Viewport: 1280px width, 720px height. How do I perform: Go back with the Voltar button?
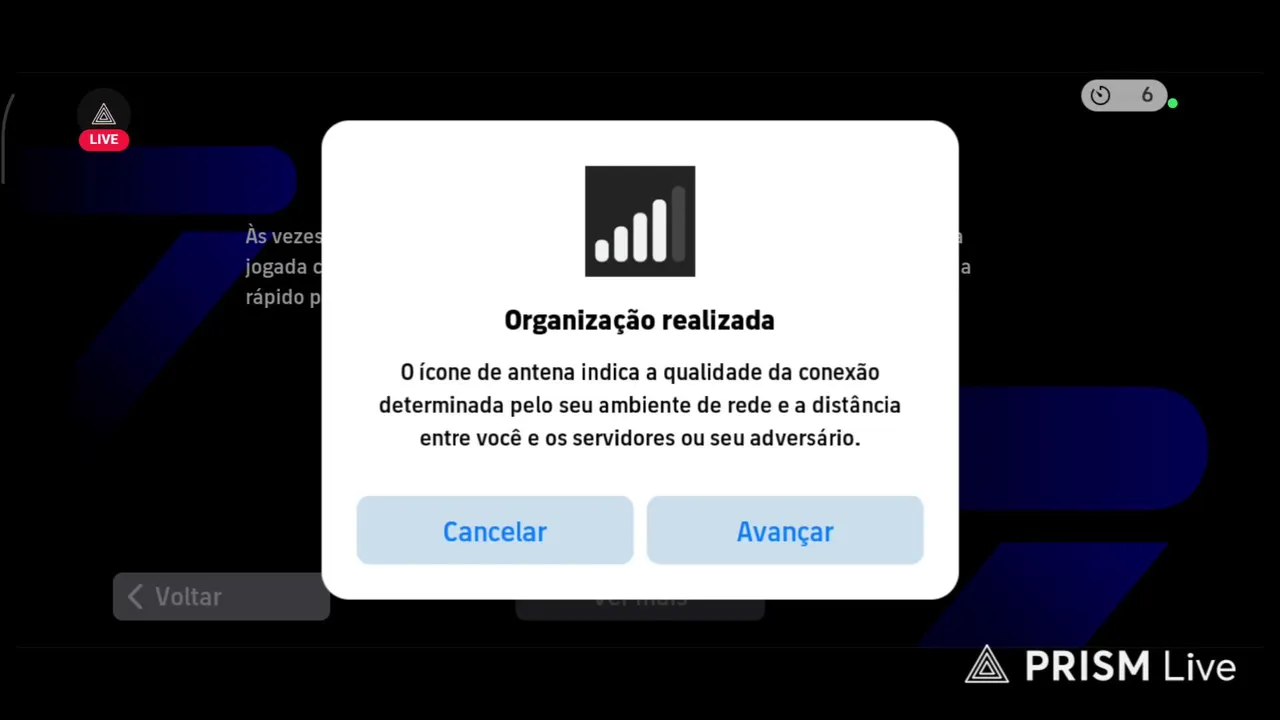click(220, 597)
